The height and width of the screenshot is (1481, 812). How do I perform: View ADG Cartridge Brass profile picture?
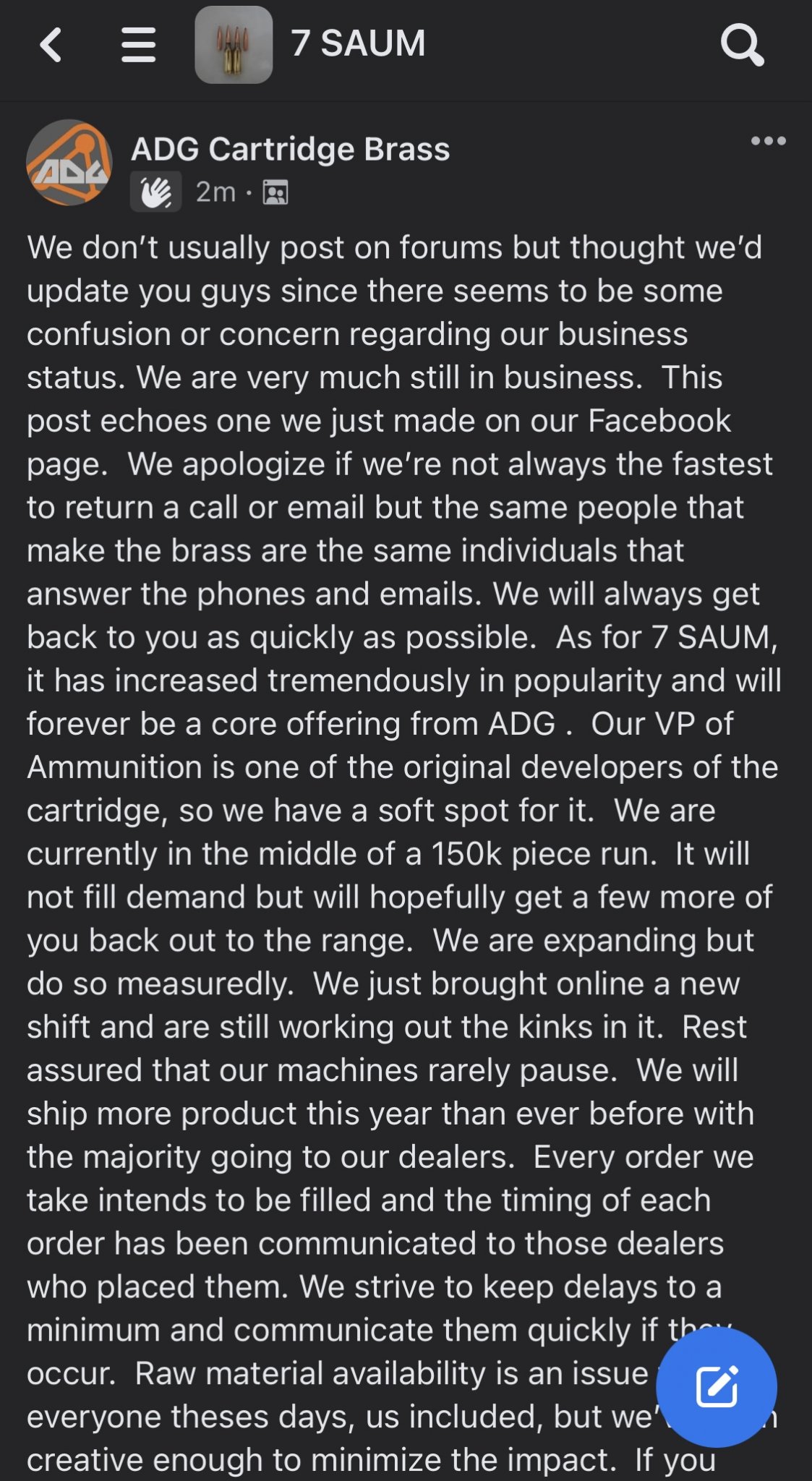[x=69, y=163]
